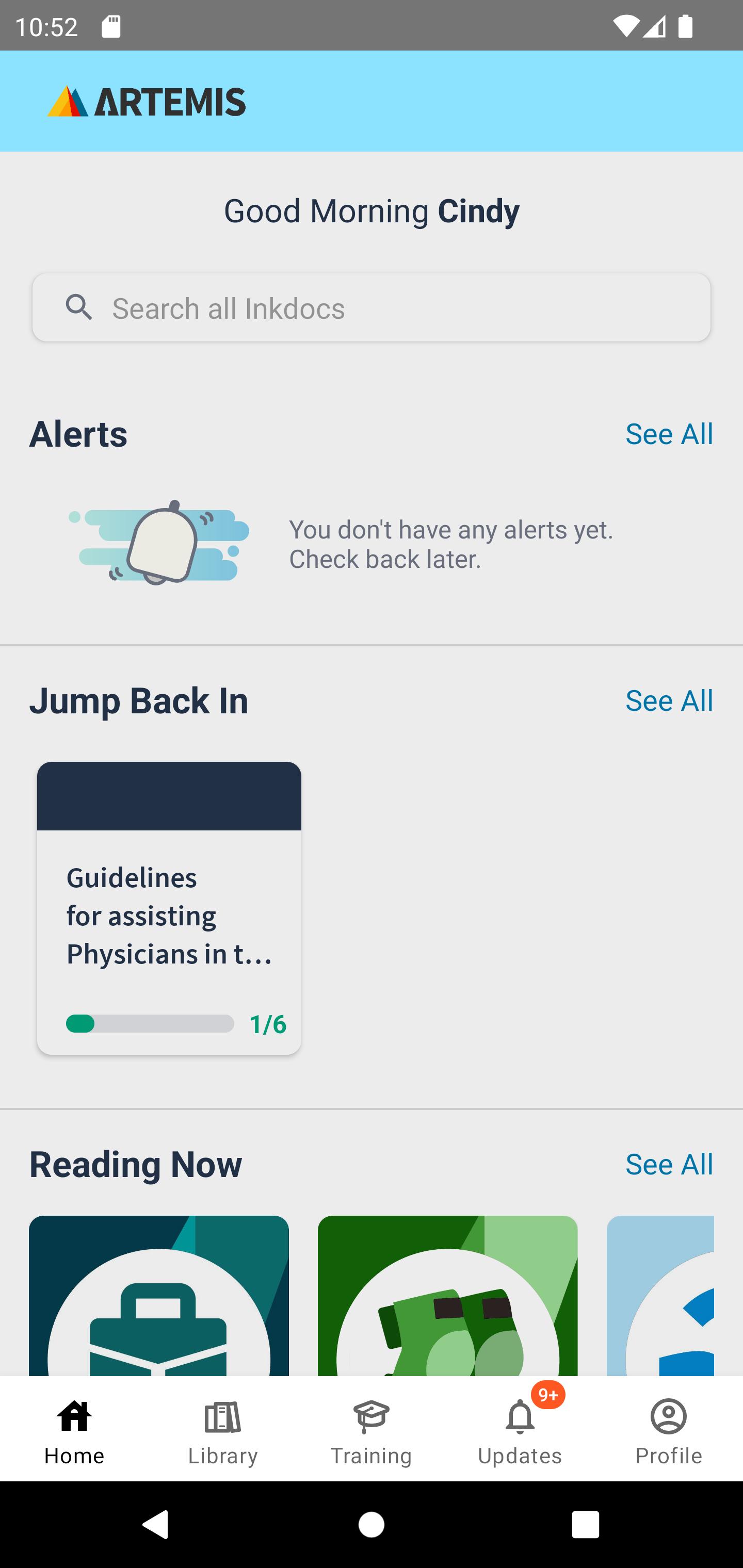The width and height of the screenshot is (743, 1568).
Task: Tap the system back button
Action: point(156,1525)
